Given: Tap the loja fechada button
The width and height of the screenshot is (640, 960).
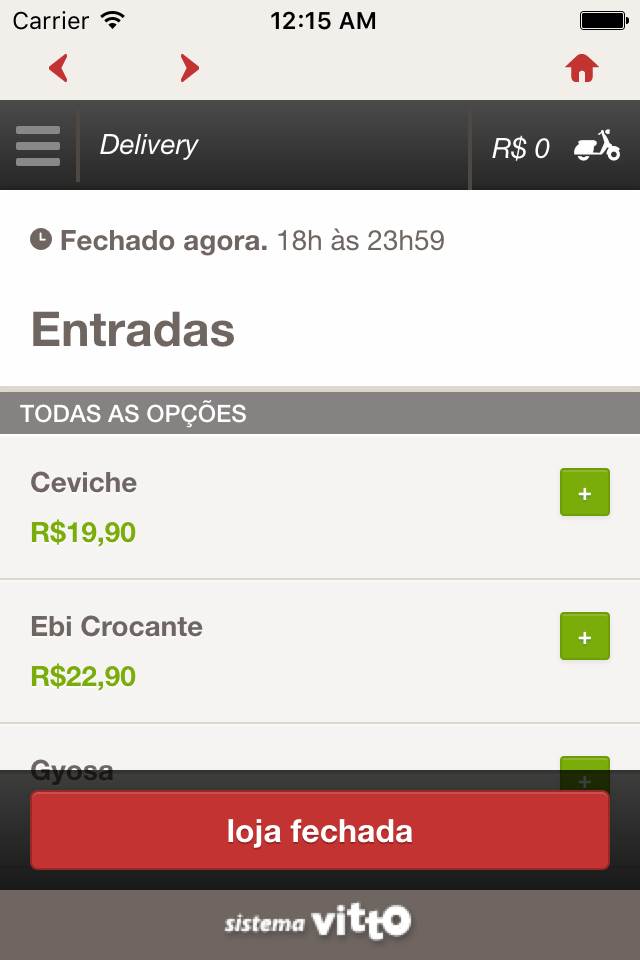Looking at the screenshot, I should point(320,831).
